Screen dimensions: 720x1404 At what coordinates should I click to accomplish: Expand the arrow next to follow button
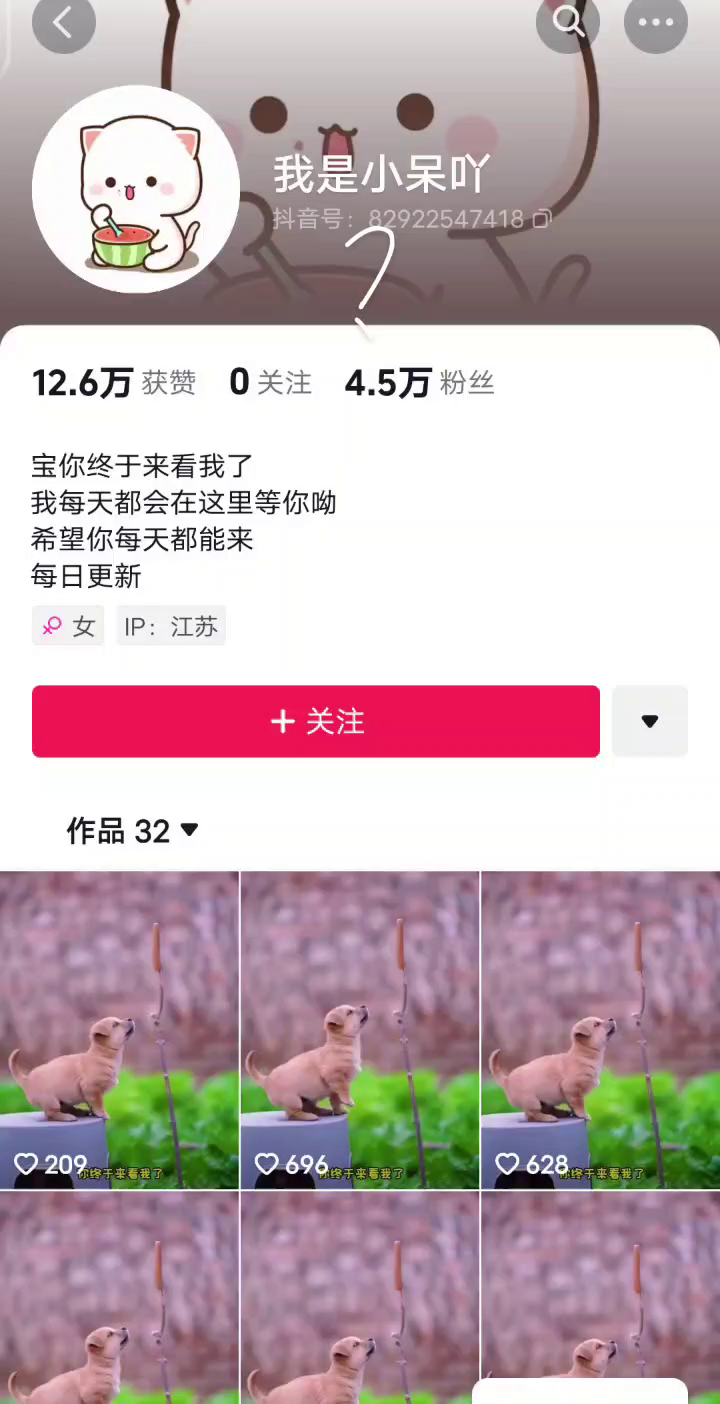[x=650, y=721]
